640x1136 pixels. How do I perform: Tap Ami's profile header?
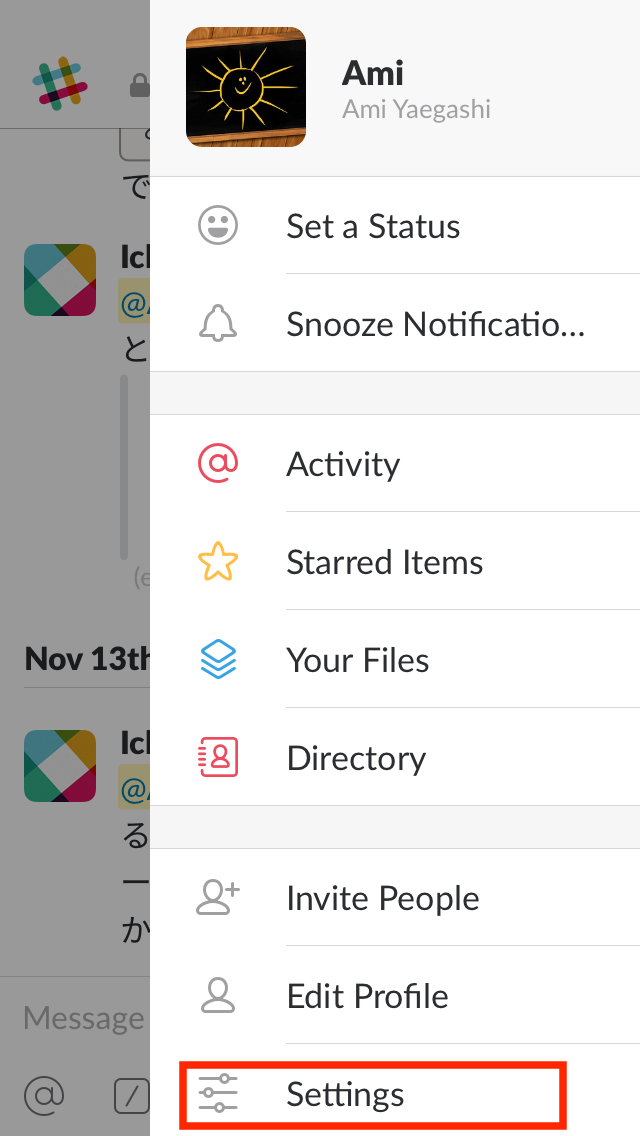[x=394, y=88]
